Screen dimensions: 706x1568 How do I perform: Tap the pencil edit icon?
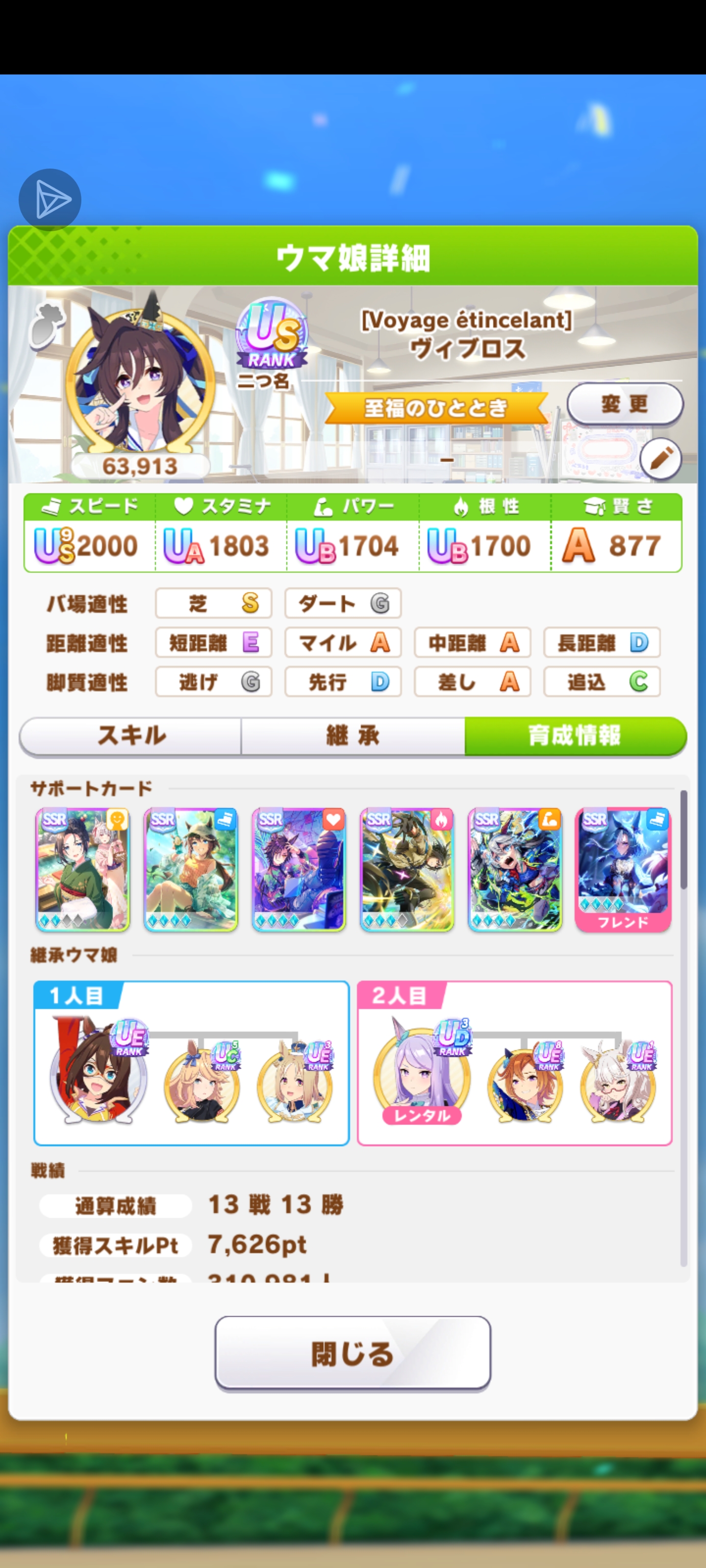[660, 459]
